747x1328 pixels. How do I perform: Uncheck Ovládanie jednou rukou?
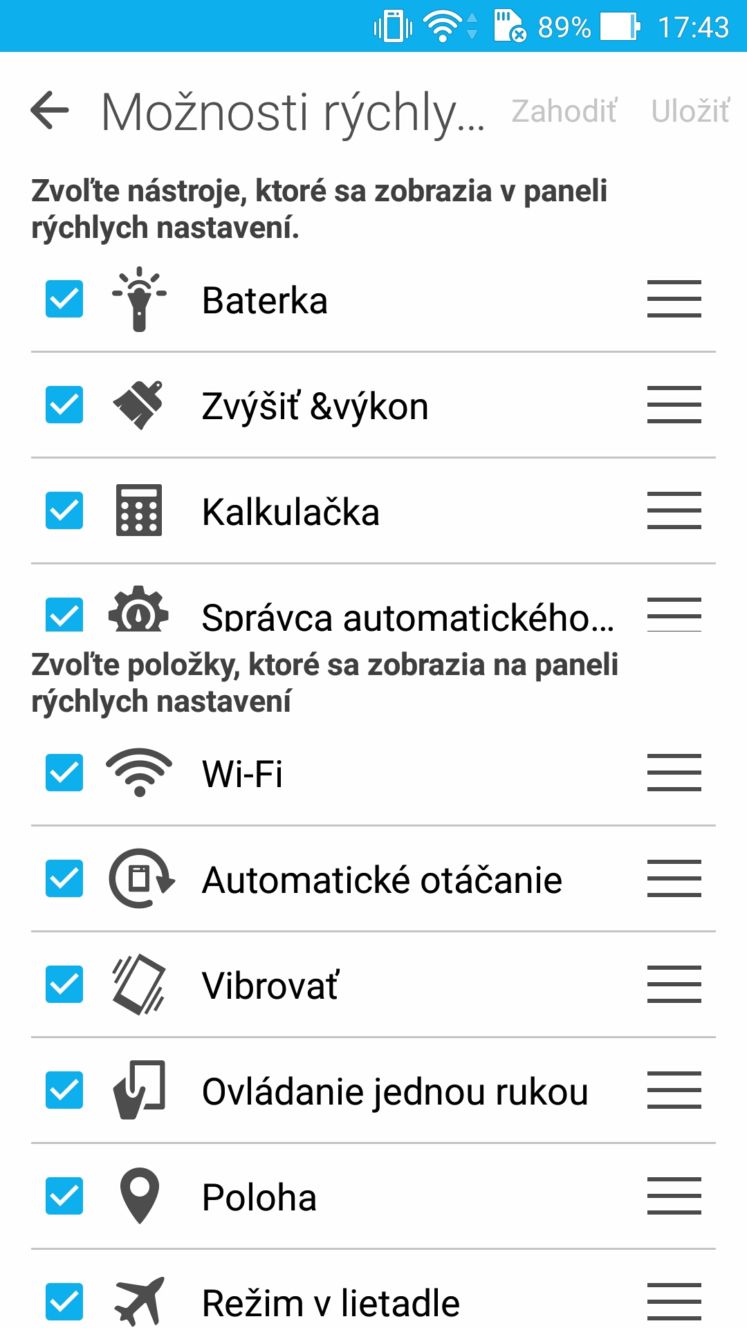[64, 1091]
